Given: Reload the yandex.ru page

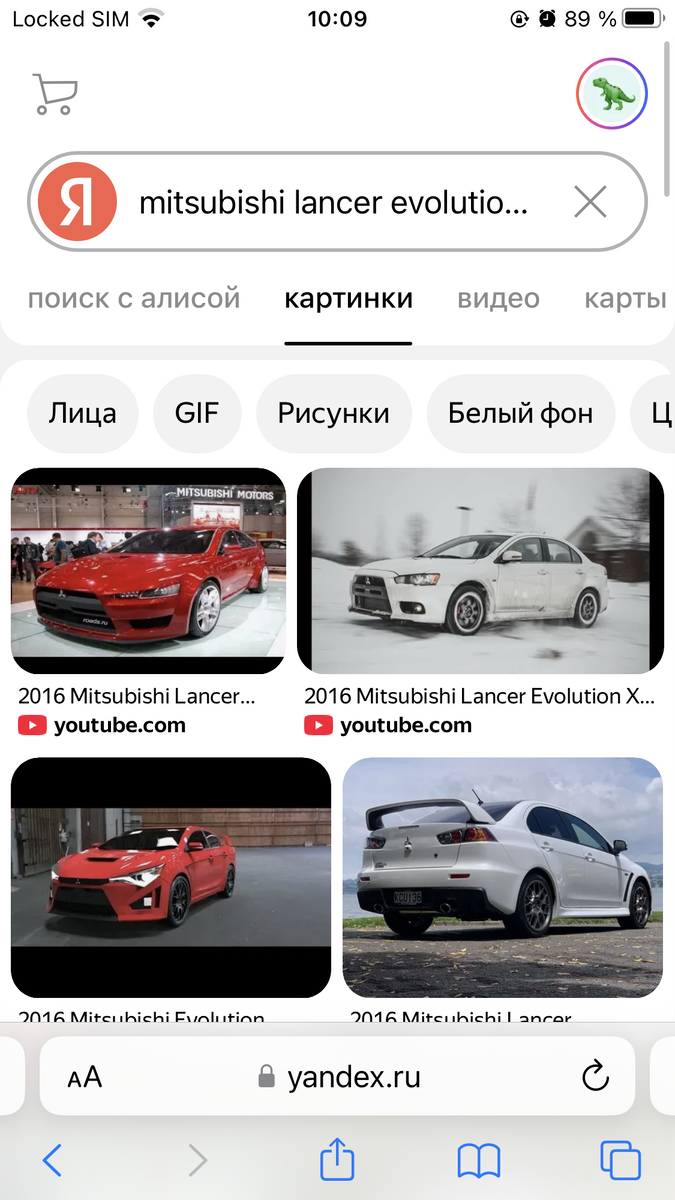Looking at the screenshot, I should (595, 1077).
